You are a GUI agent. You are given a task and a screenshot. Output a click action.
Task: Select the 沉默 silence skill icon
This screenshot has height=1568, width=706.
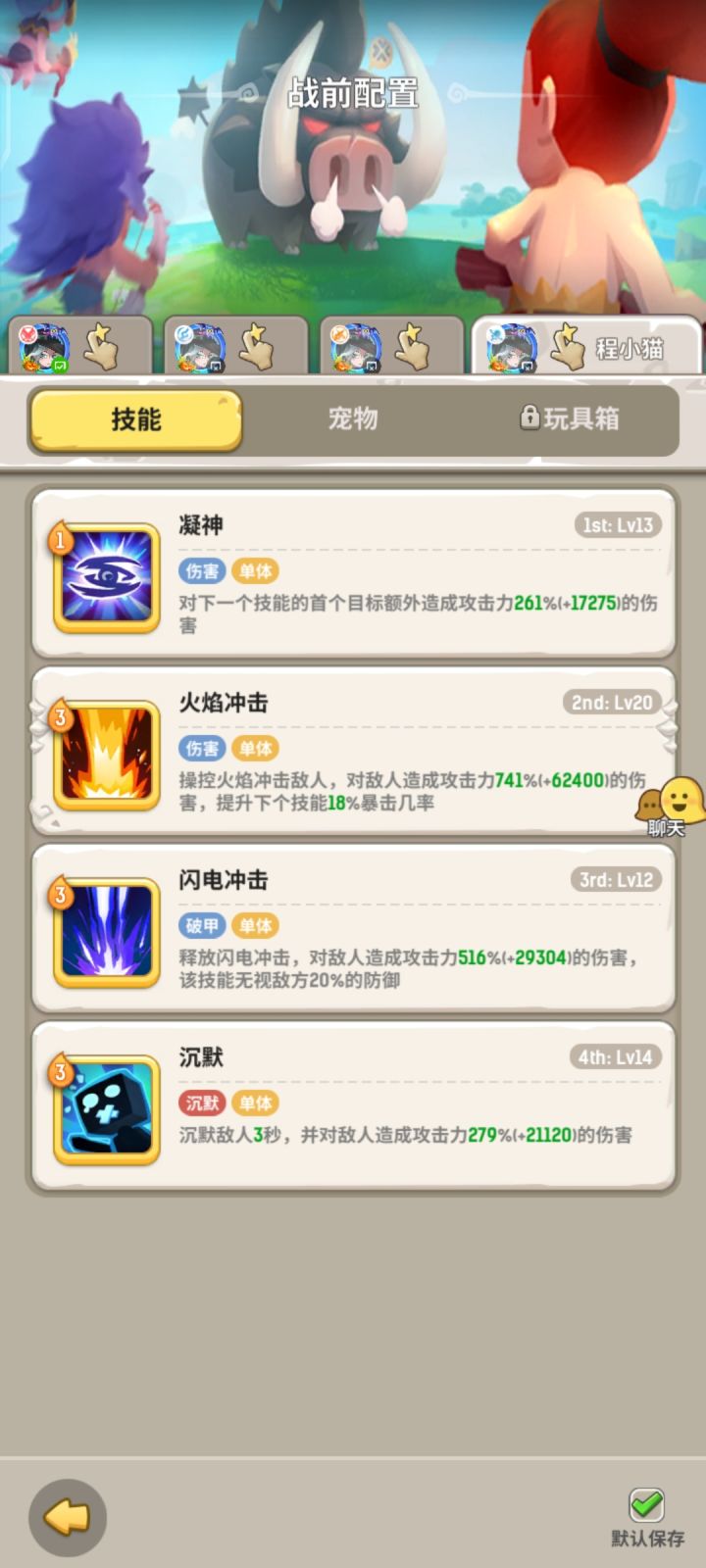point(106,1104)
